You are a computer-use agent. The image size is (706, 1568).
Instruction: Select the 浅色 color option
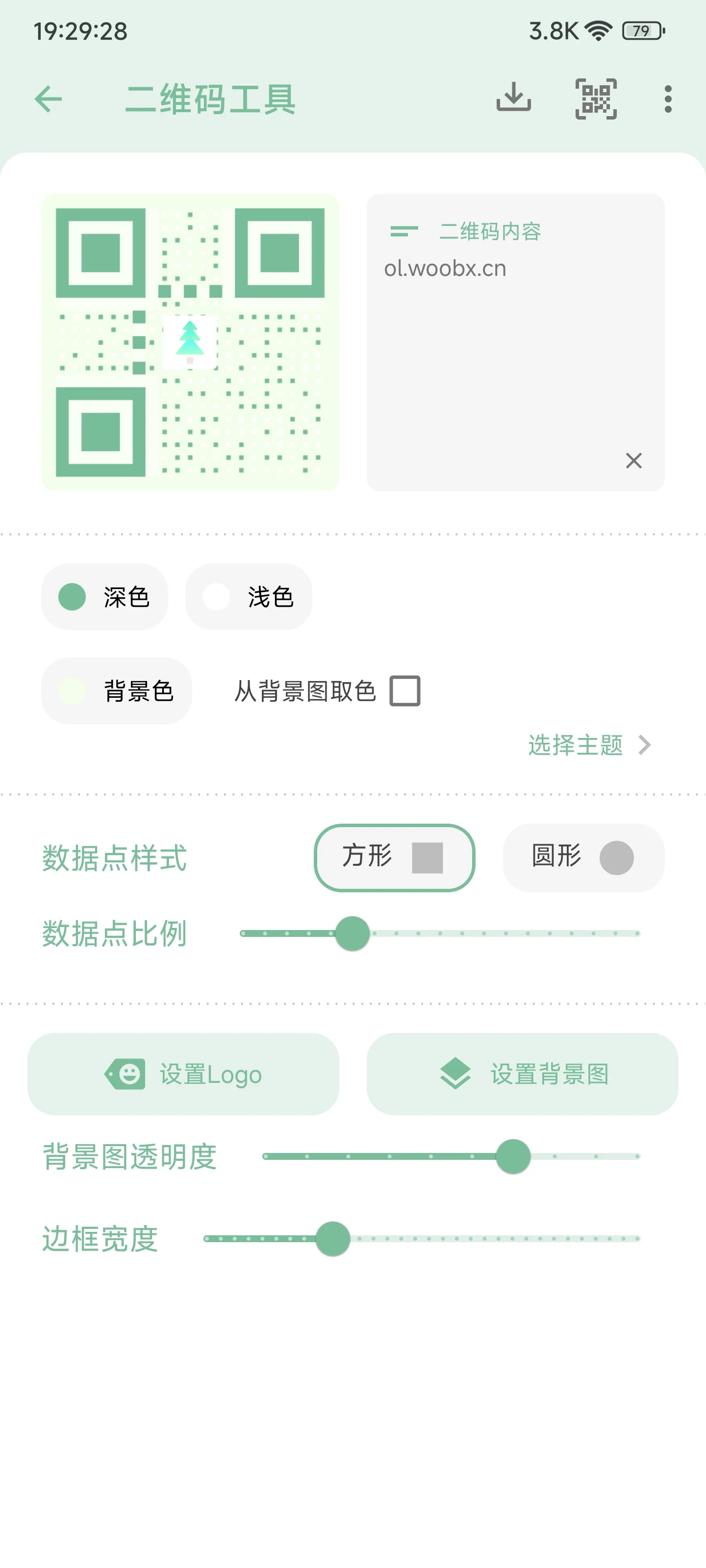pos(249,597)
